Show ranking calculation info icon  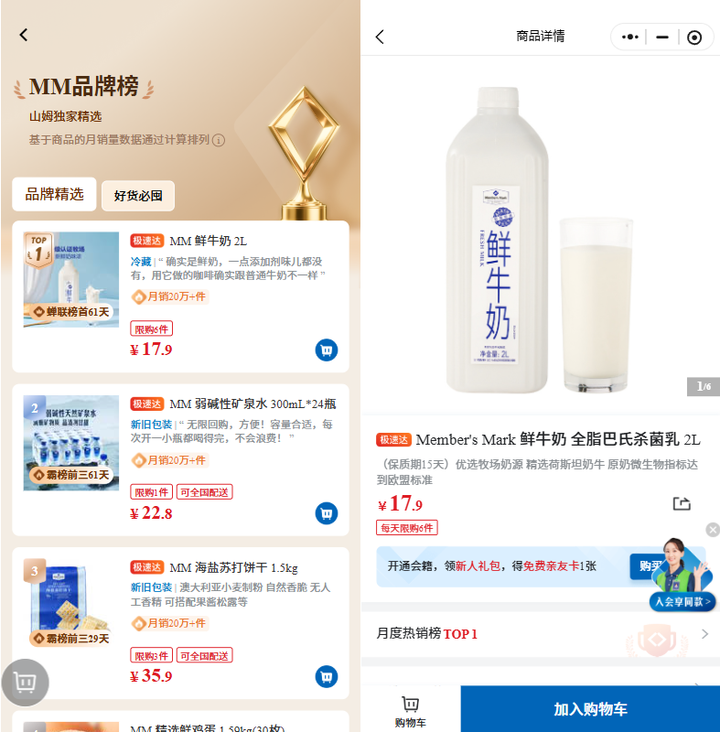[x=218, y=141]
